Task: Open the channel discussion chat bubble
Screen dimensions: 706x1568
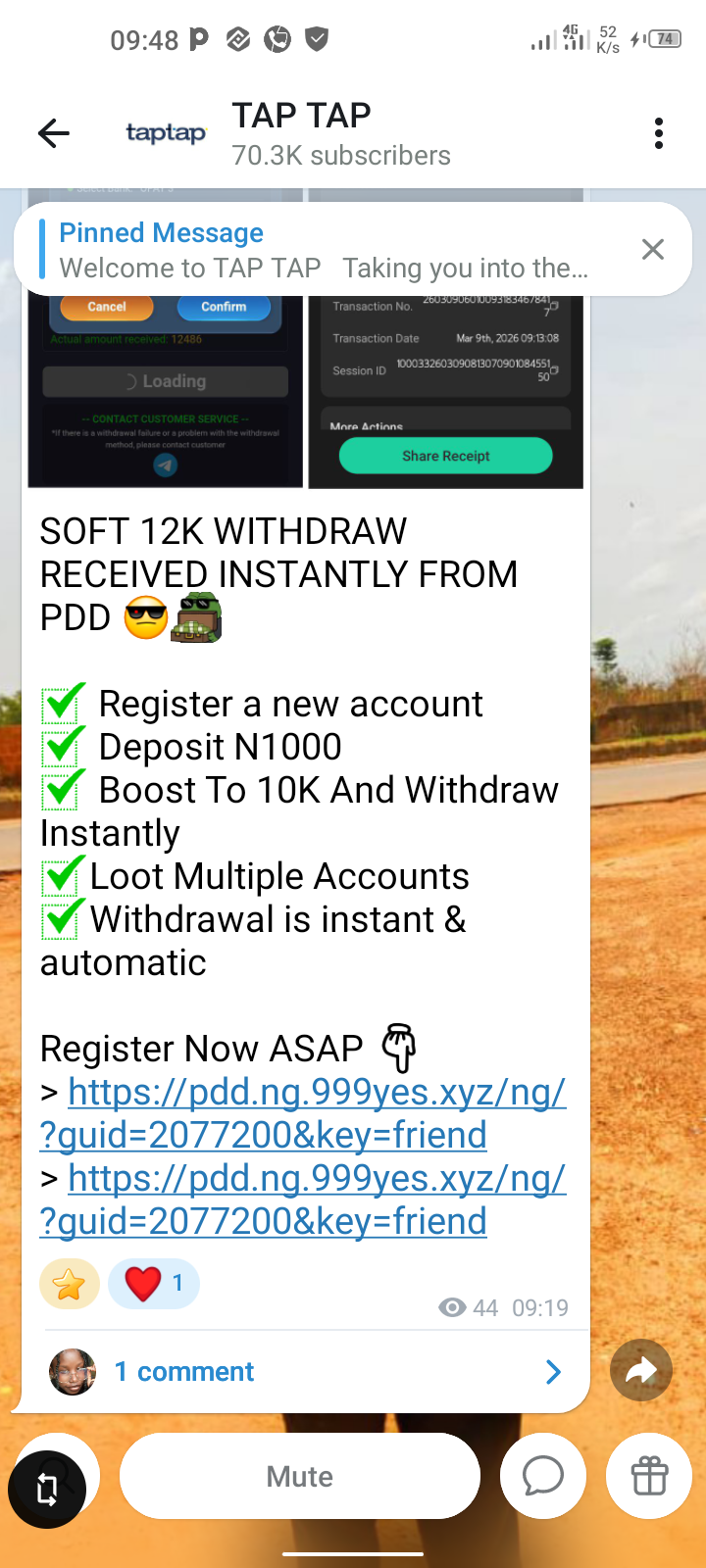Action: (x=543, y=1476)
